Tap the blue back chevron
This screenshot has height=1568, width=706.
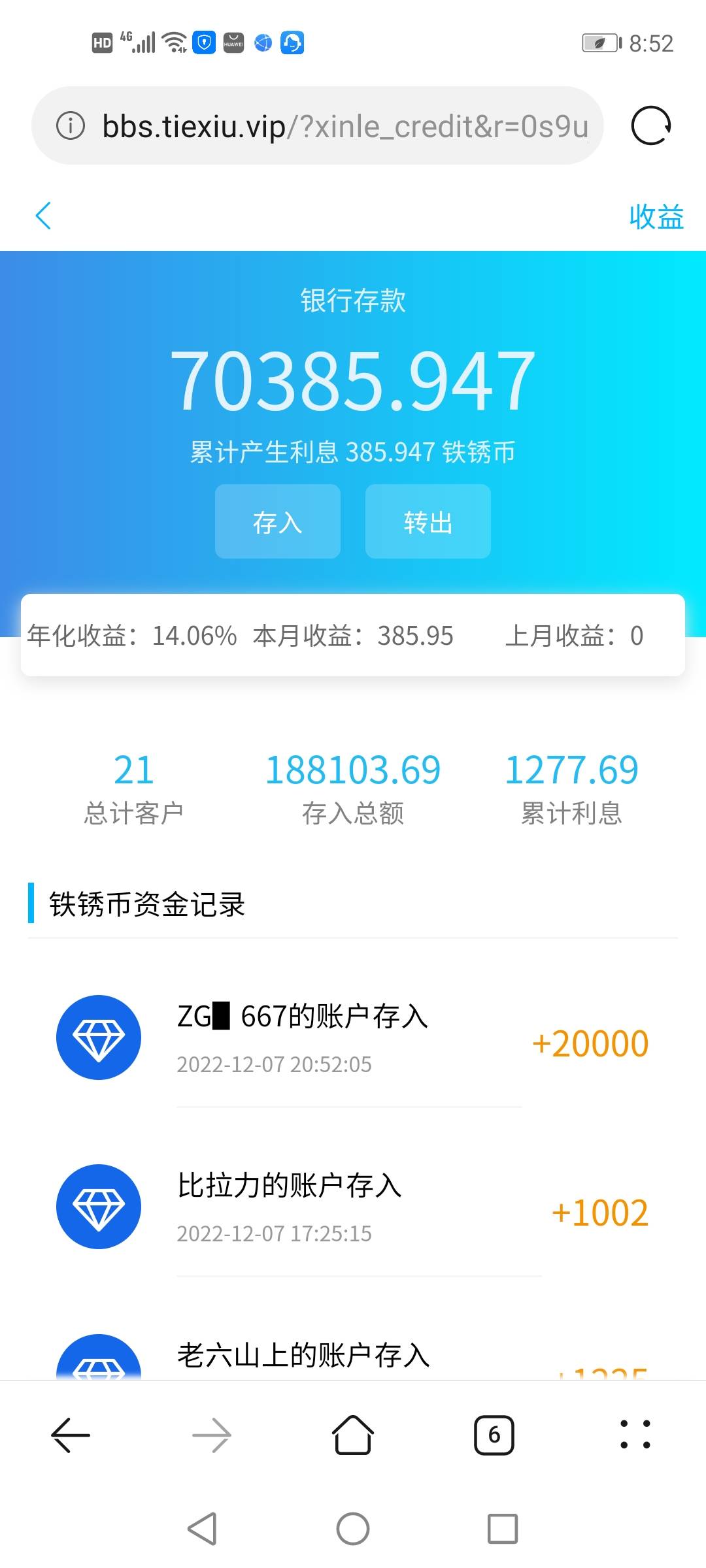(43, 216)
